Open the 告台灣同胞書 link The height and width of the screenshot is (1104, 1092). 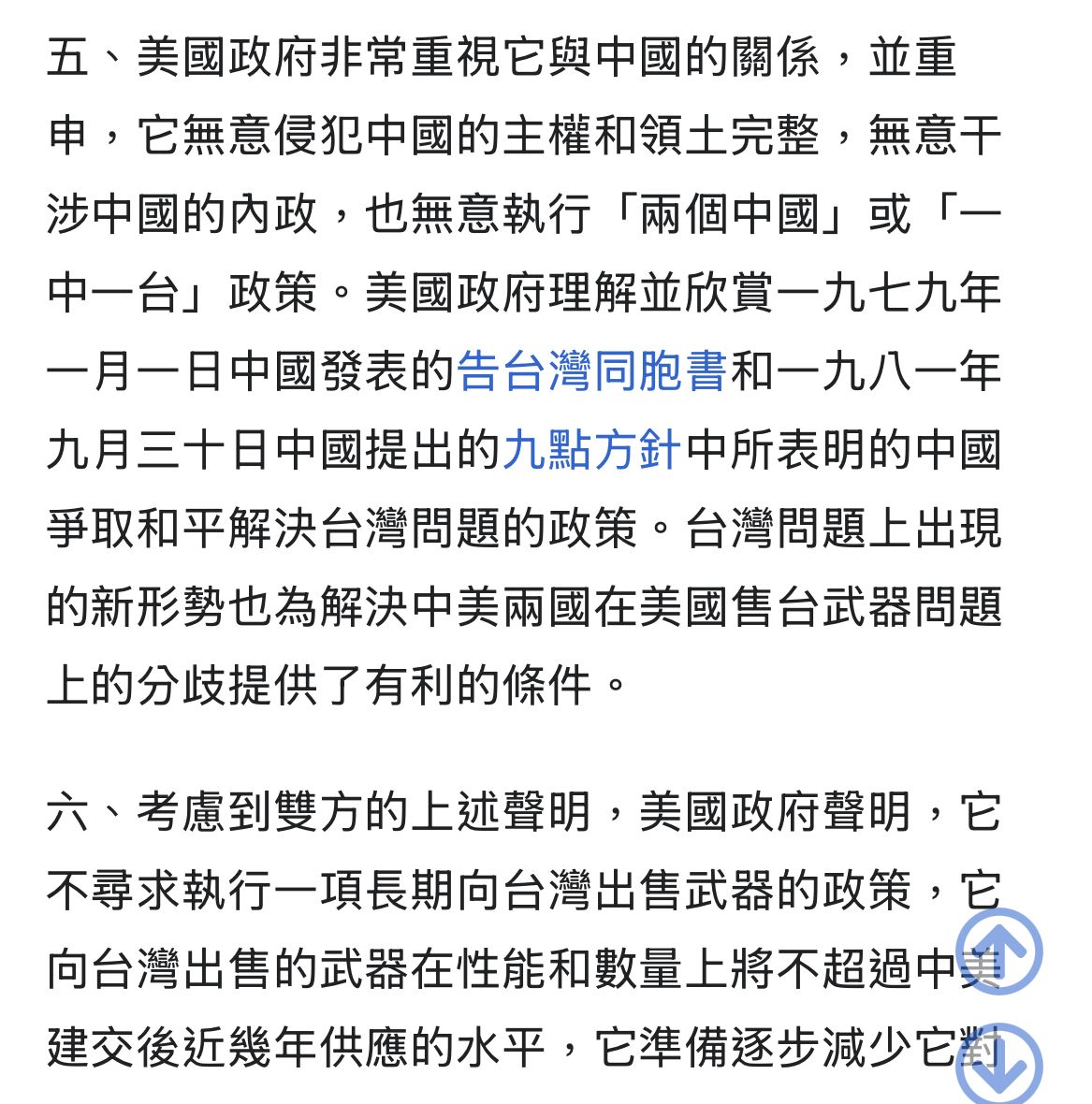[591, 371]
